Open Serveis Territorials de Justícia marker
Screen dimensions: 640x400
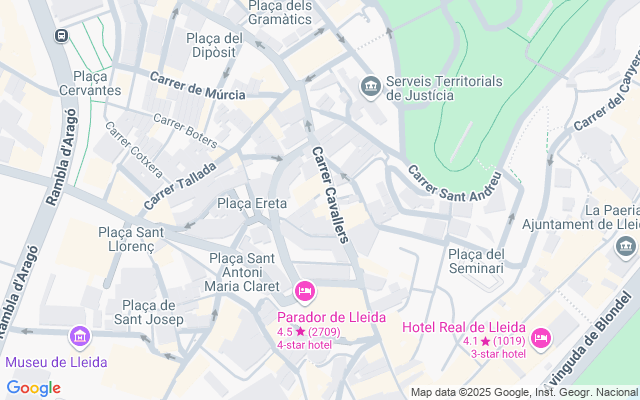[x=371, y=87]
